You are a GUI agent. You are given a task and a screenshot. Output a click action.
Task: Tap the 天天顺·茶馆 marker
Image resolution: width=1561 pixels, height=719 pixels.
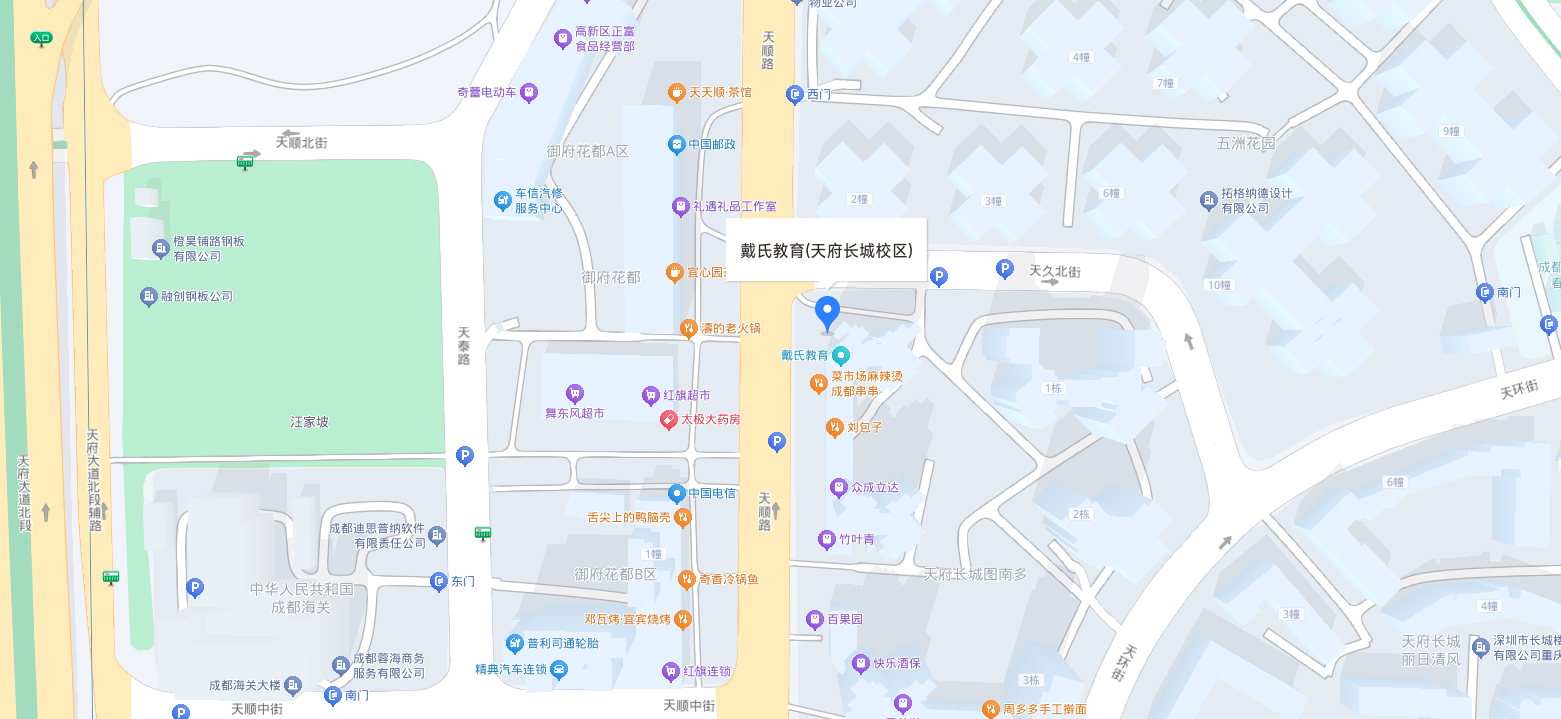coord(677,93)
